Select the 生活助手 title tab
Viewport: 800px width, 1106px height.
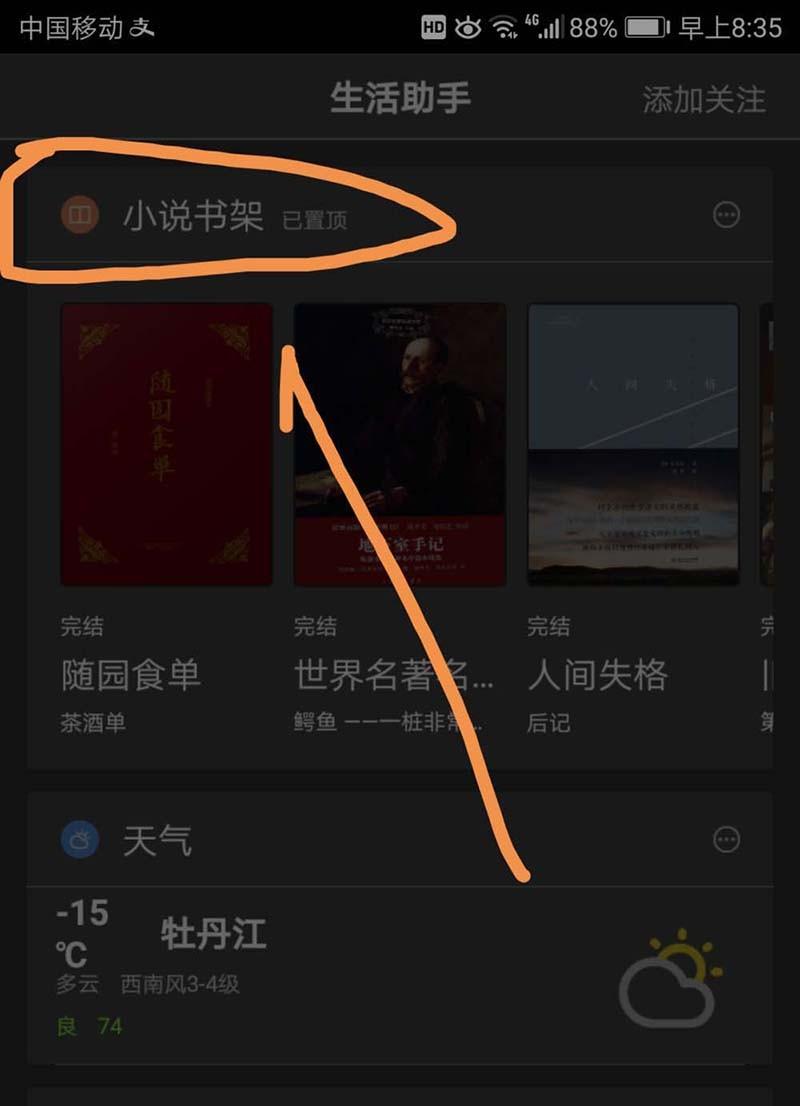(399, 97)
